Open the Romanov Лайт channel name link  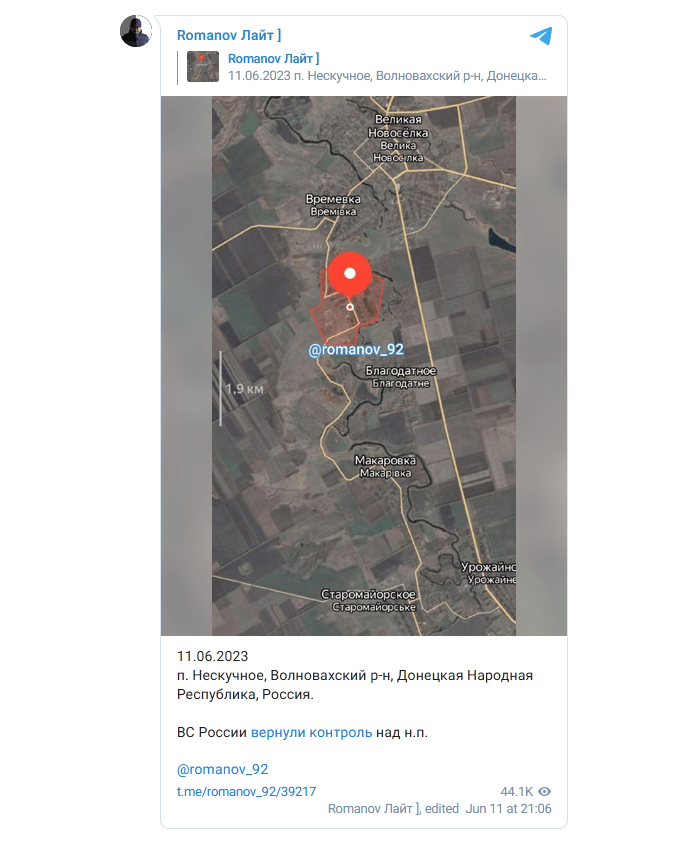(229, 35)
